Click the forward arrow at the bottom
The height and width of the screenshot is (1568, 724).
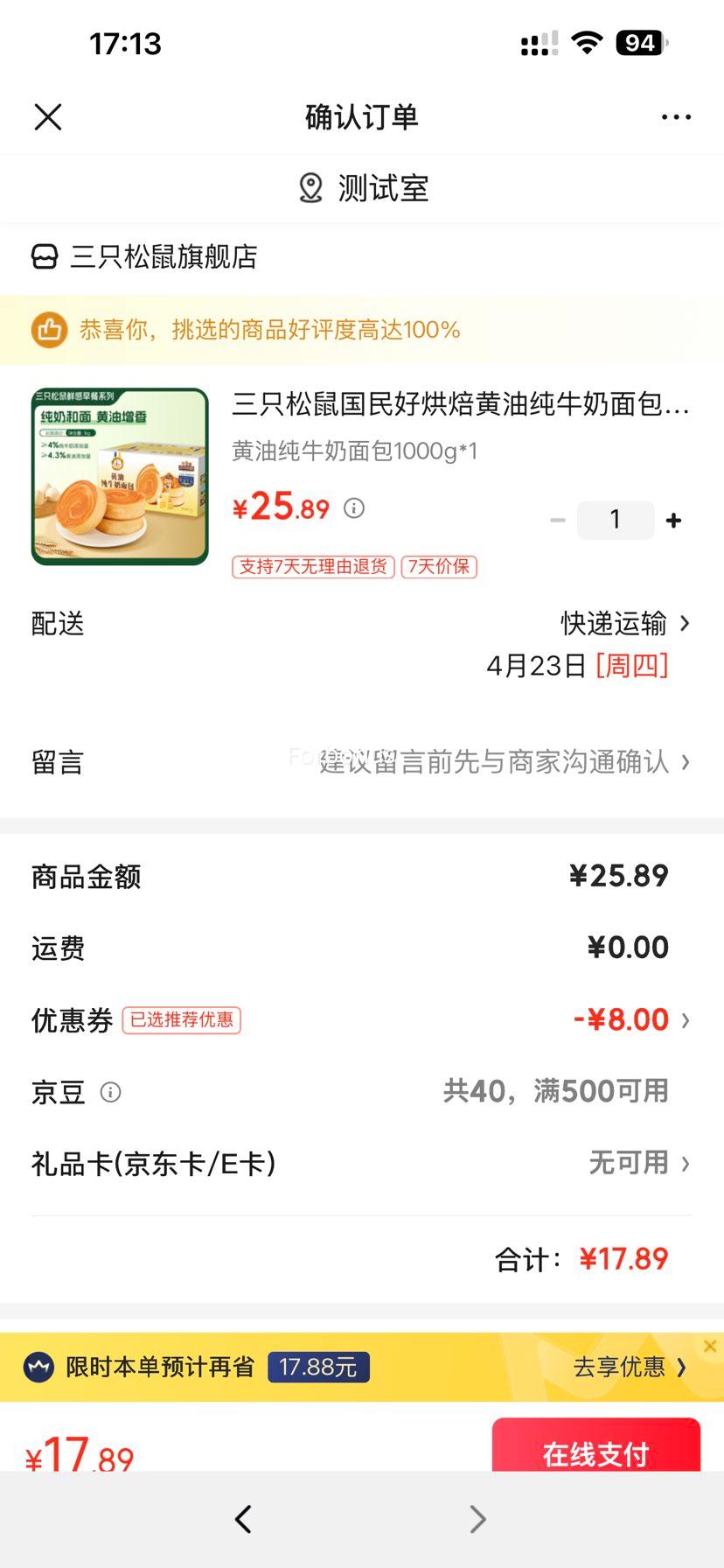477,1519
